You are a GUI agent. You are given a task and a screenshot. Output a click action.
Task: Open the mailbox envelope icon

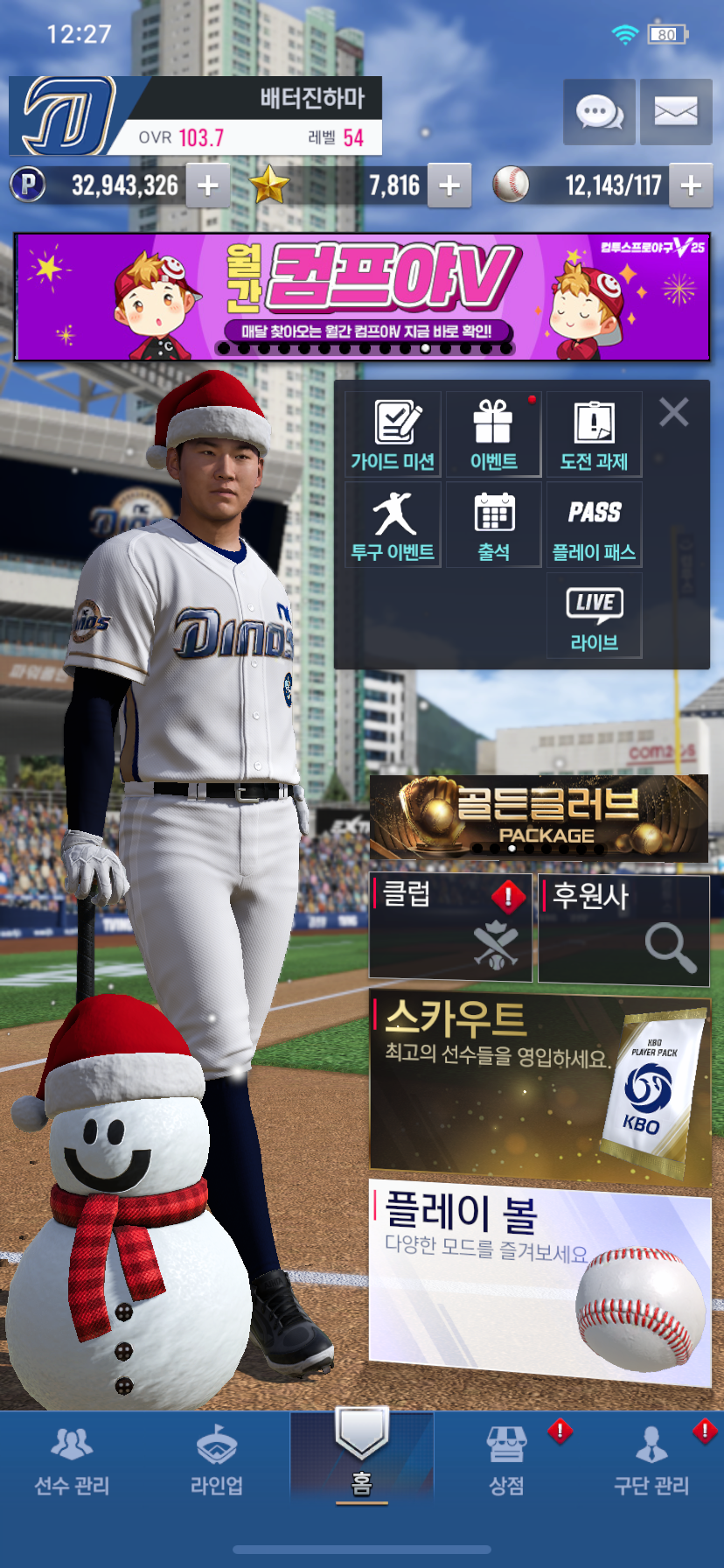[x=675, y=112]
